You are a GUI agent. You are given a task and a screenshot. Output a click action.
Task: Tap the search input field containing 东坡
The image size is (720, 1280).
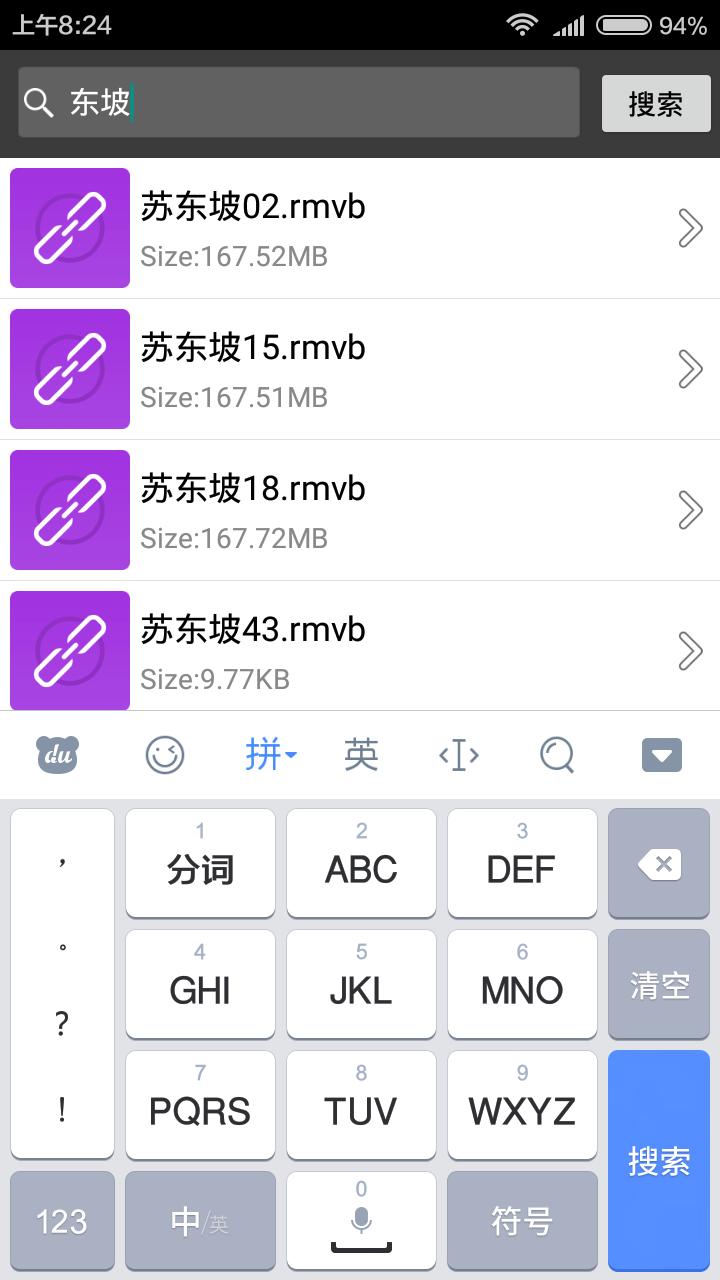tap(300, 102)
